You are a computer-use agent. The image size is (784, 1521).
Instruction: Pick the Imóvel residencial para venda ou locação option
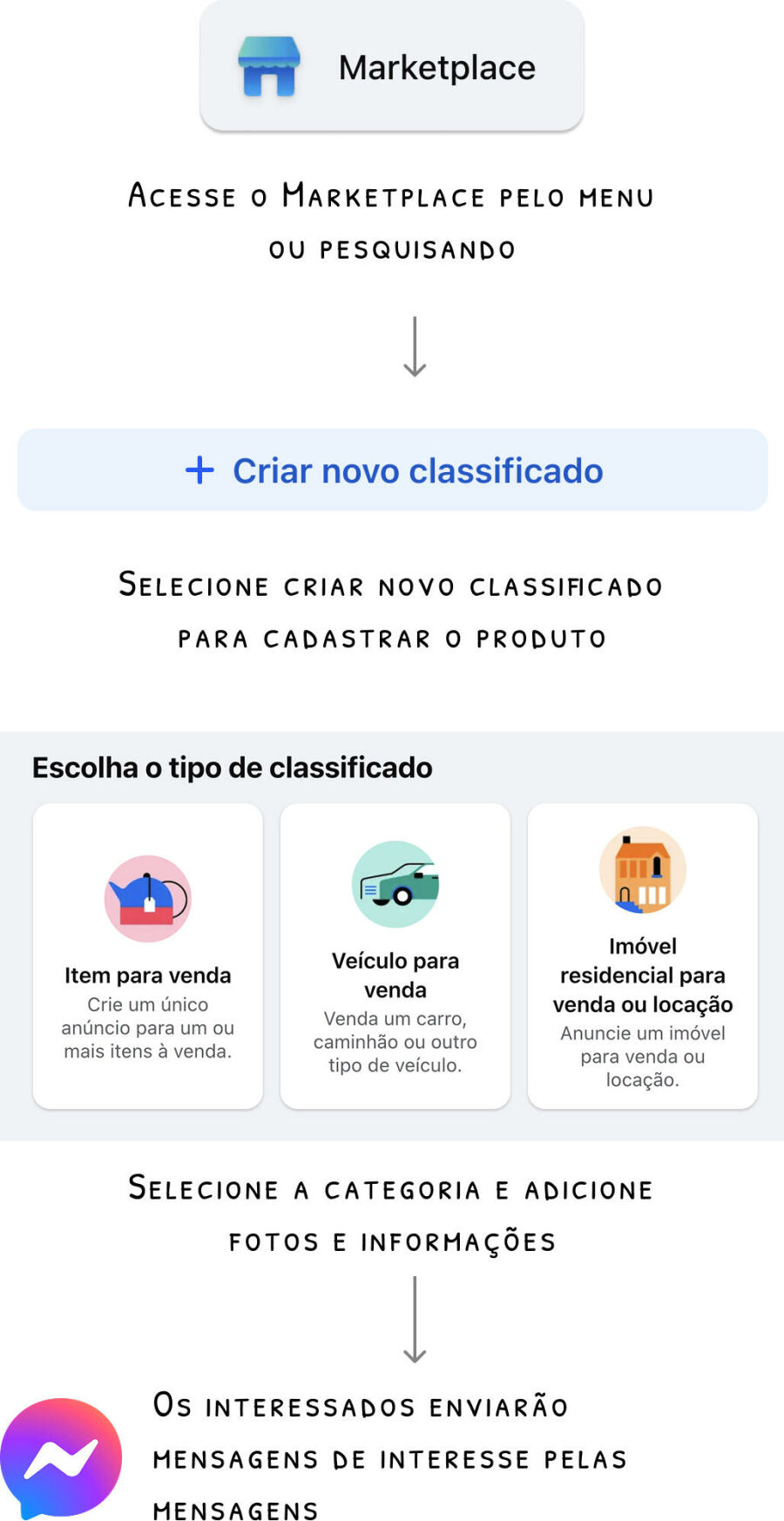[x=642, y=956]
